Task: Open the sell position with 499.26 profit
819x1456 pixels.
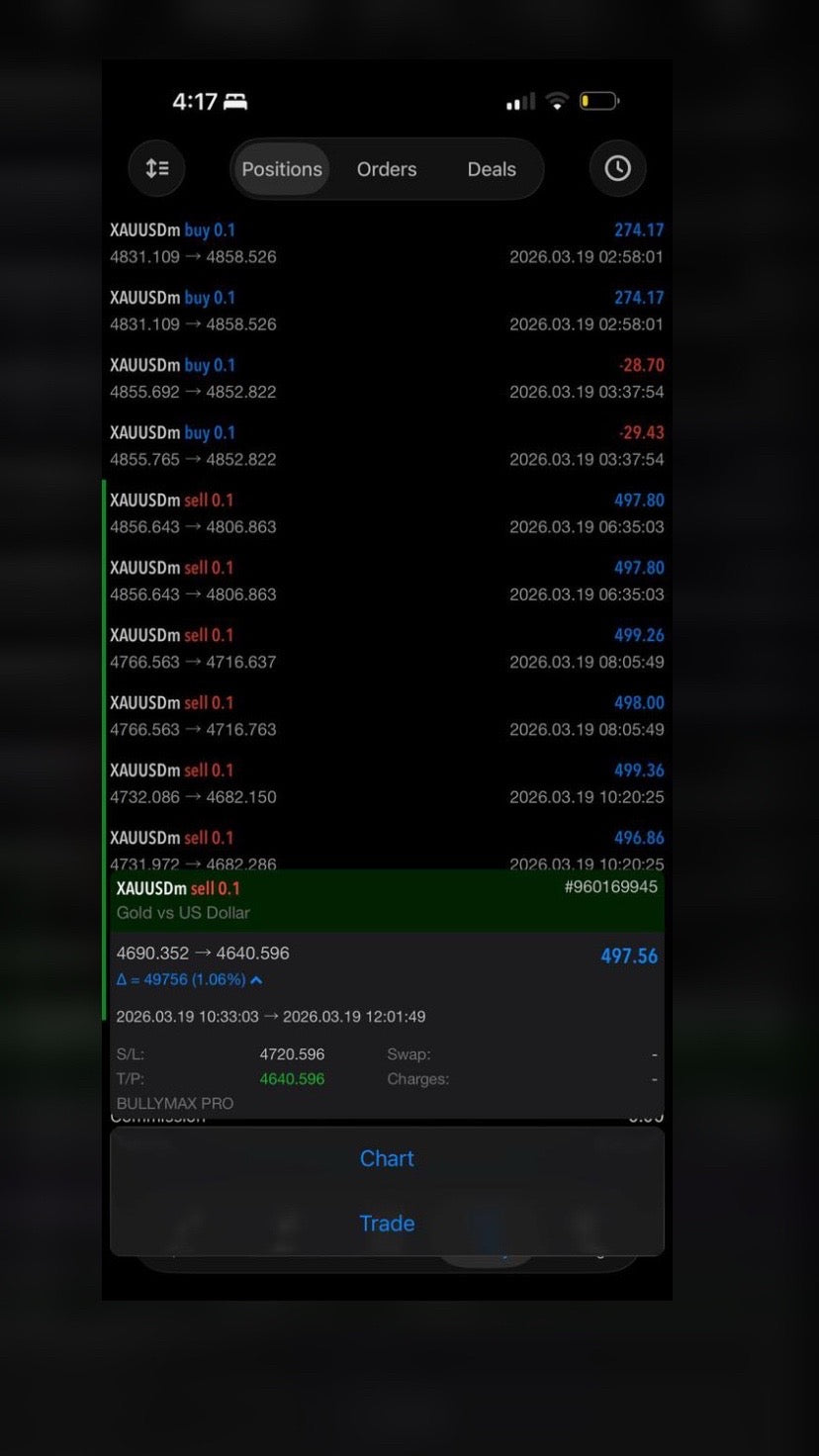Action: click(387, 648)
